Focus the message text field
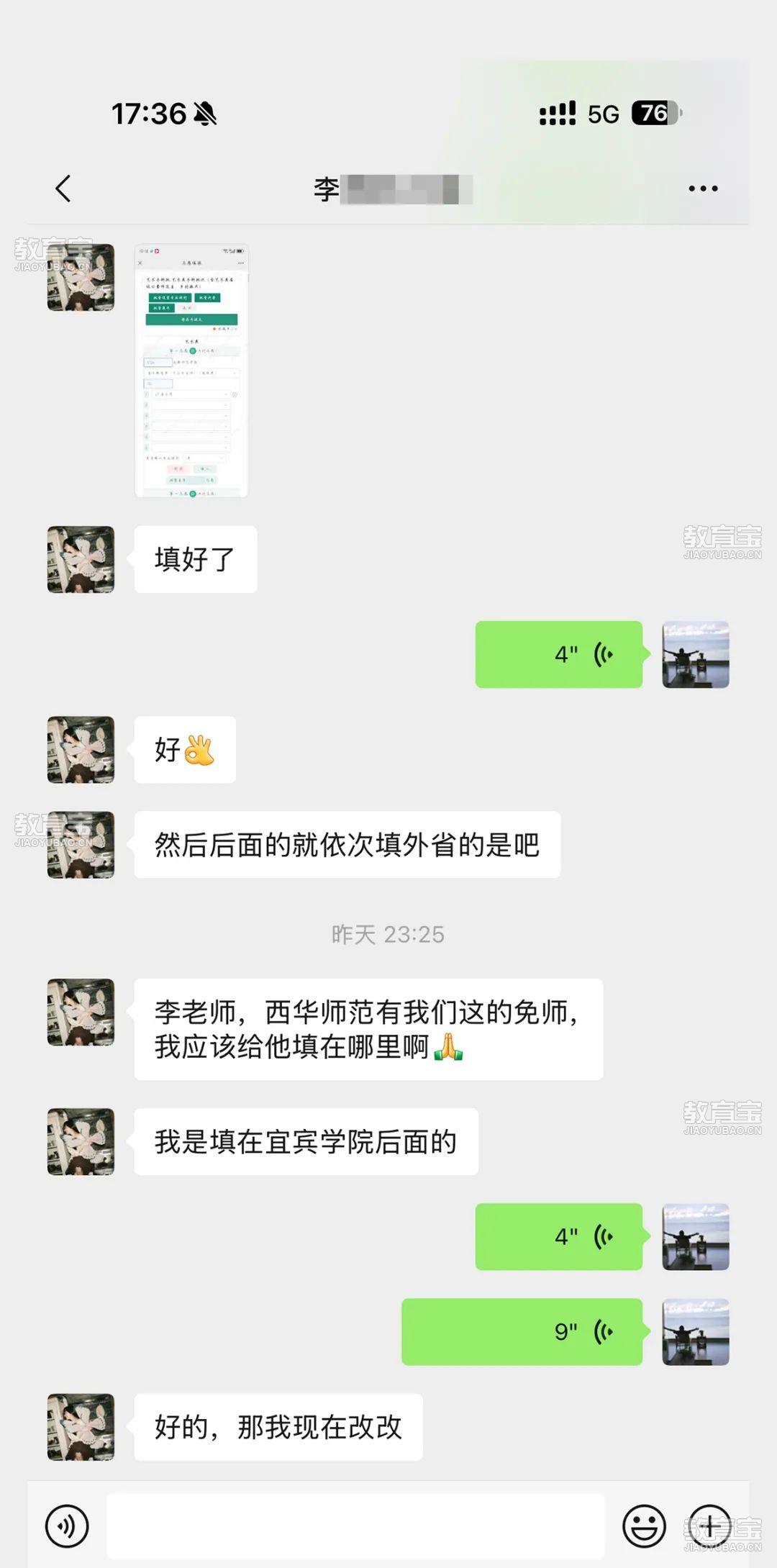Image resolution: width=777 pixels, height=1568 pixels. tap(355, 1526)
